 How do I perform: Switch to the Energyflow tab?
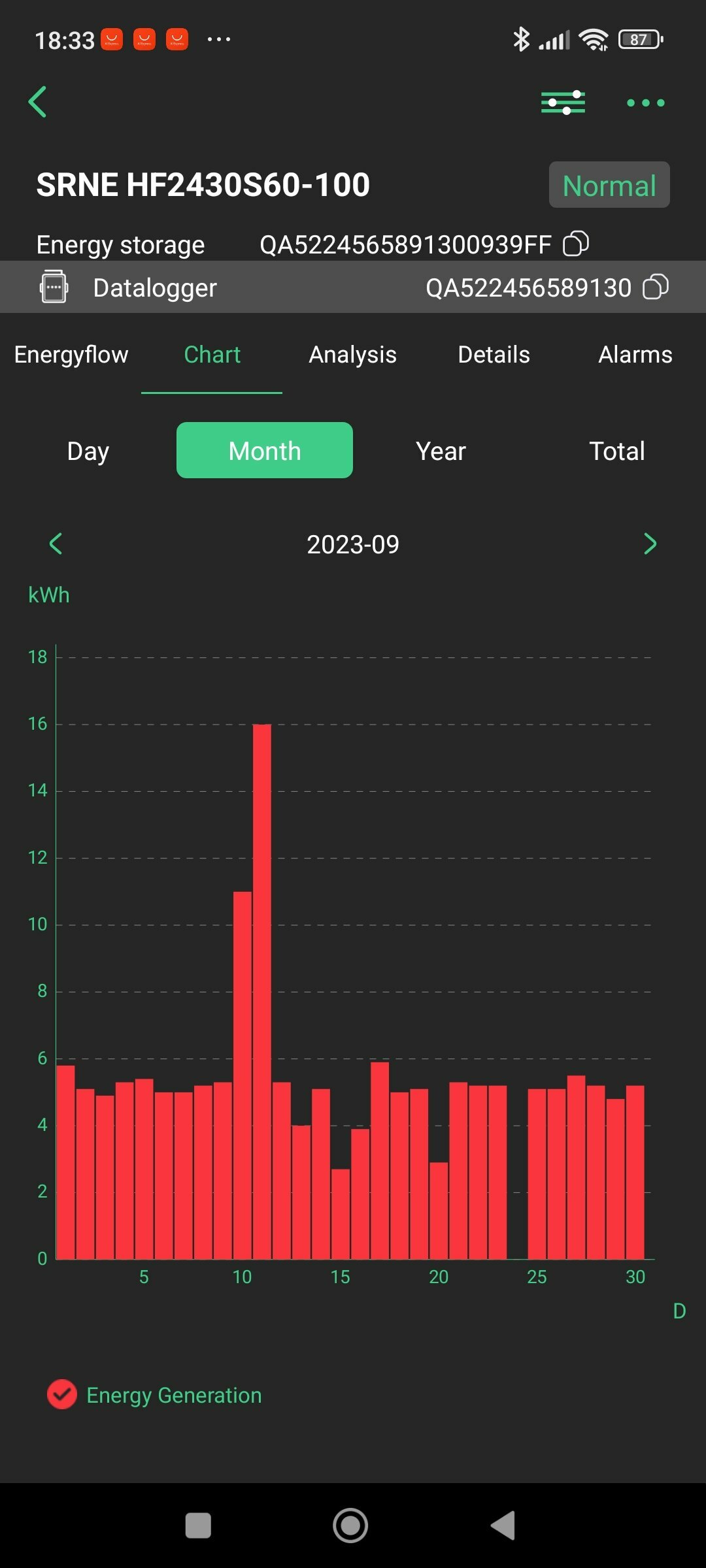71,355
